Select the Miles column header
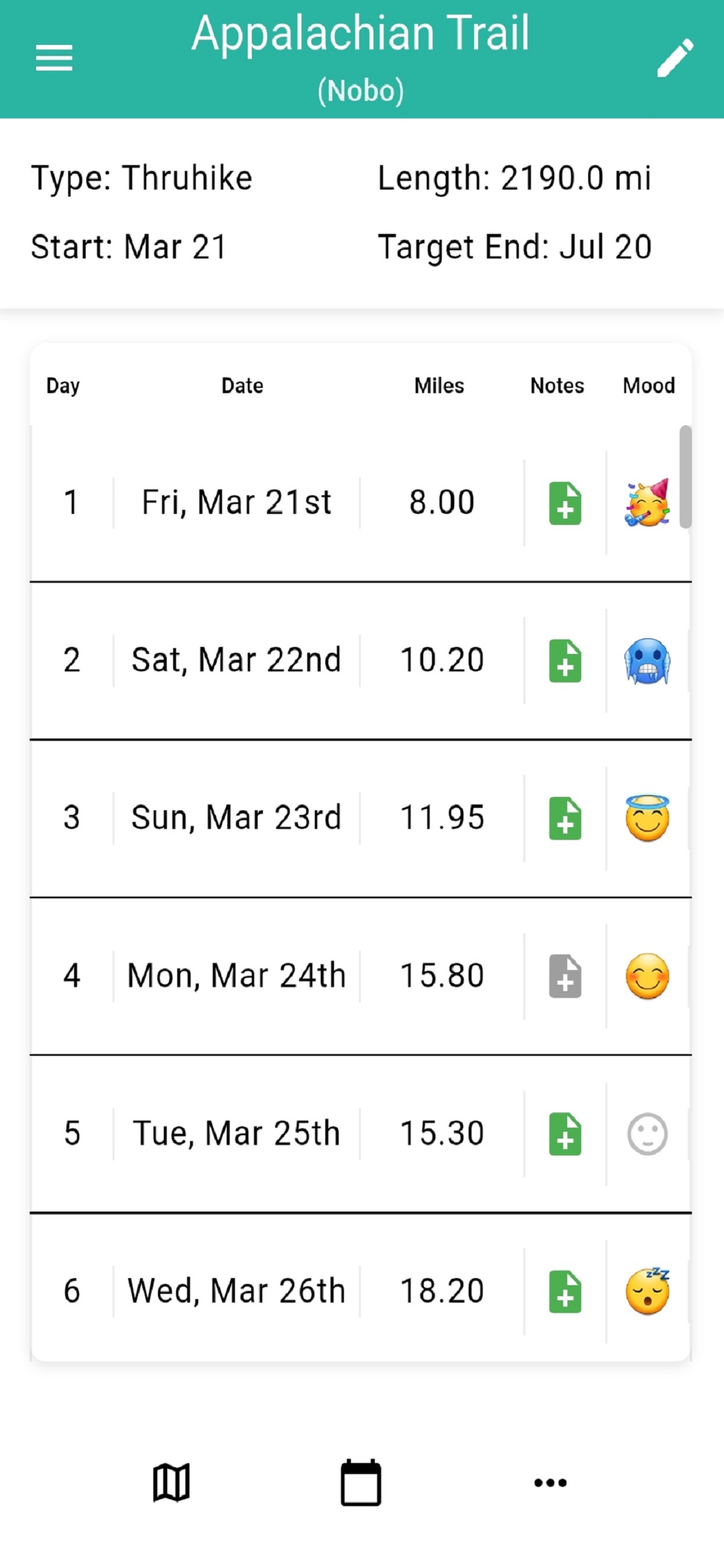The height and width of the screenshot is (1568, 724). tap(440, 386)
